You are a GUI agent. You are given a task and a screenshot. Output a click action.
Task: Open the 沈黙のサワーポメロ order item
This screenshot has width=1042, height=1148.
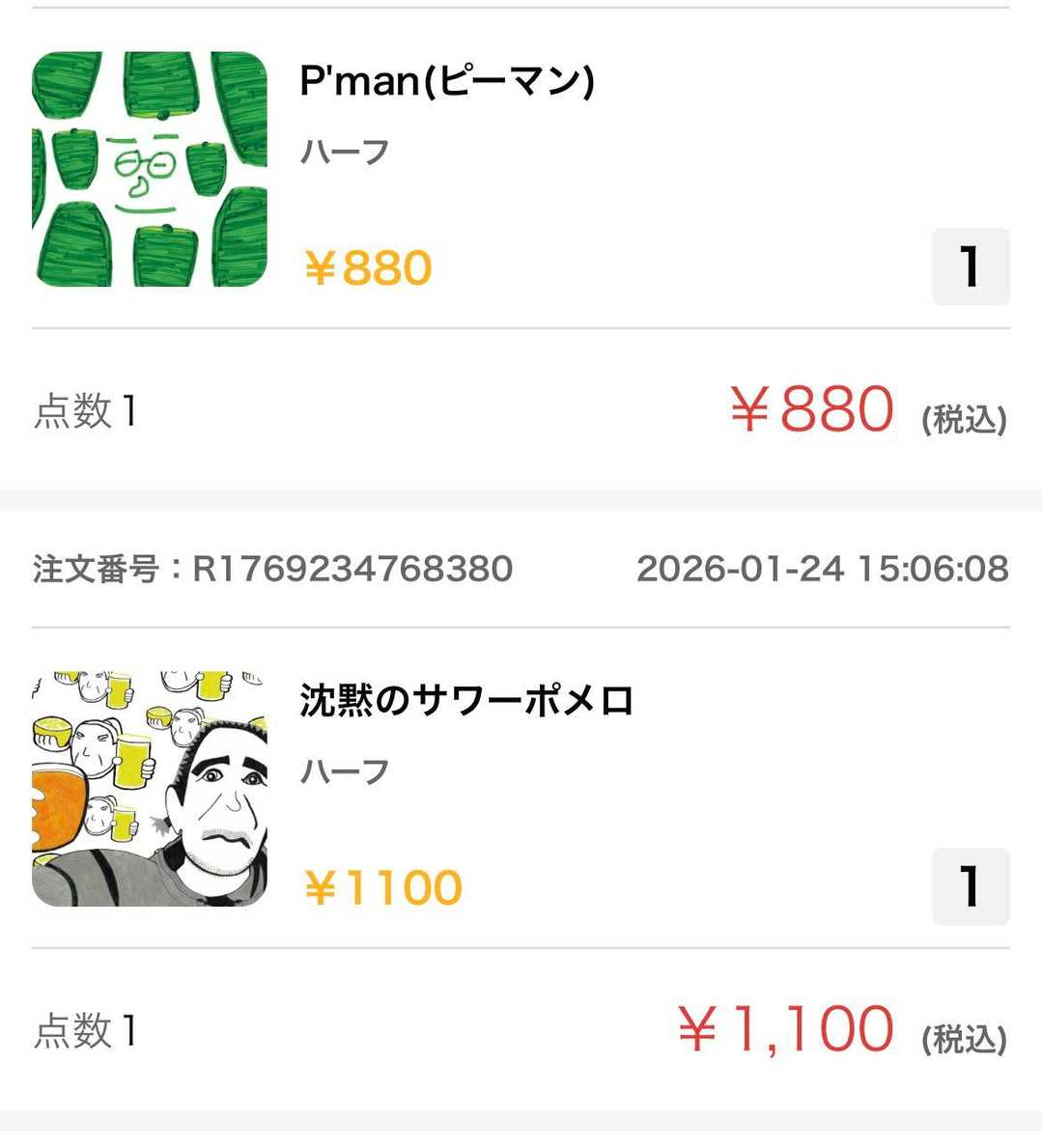465,701
